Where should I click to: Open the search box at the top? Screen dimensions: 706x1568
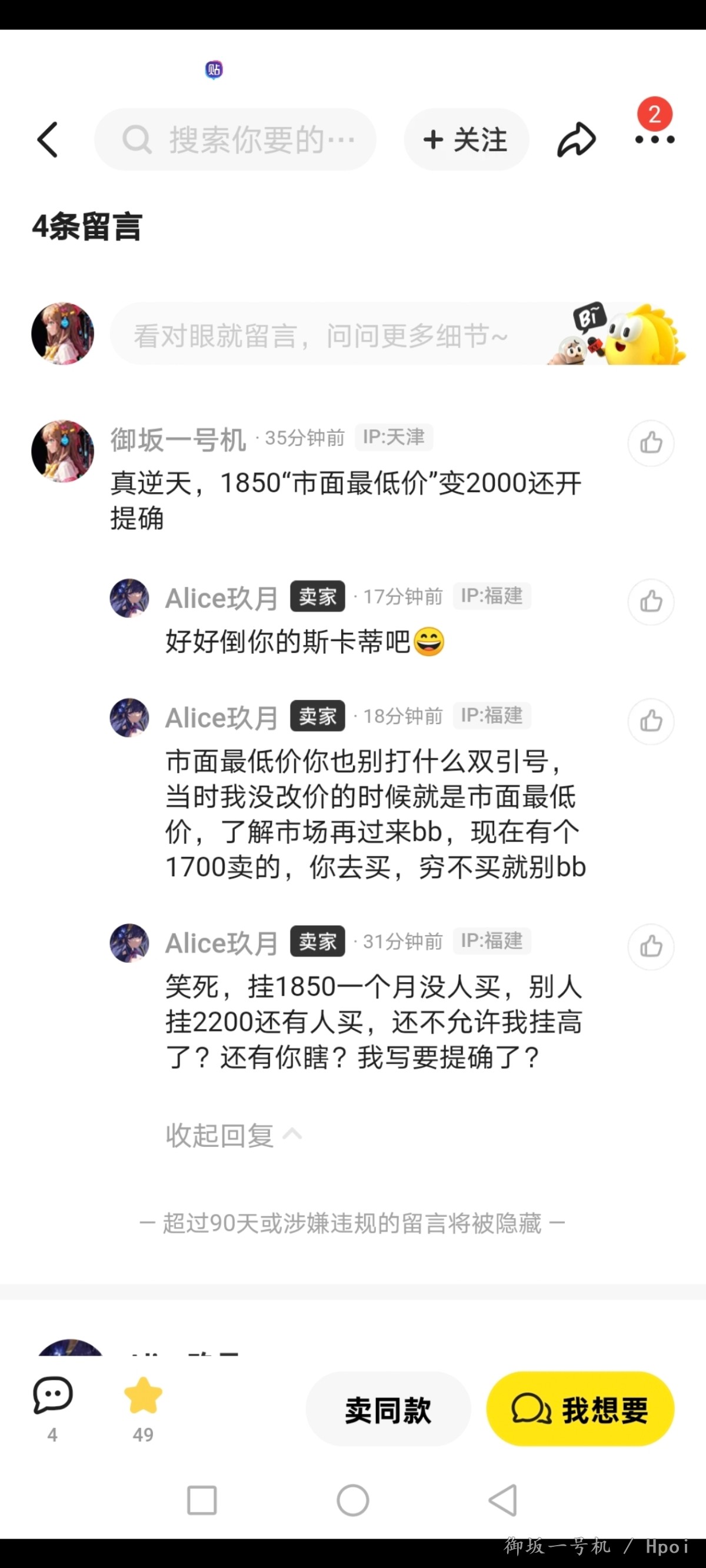click(235, 139)
